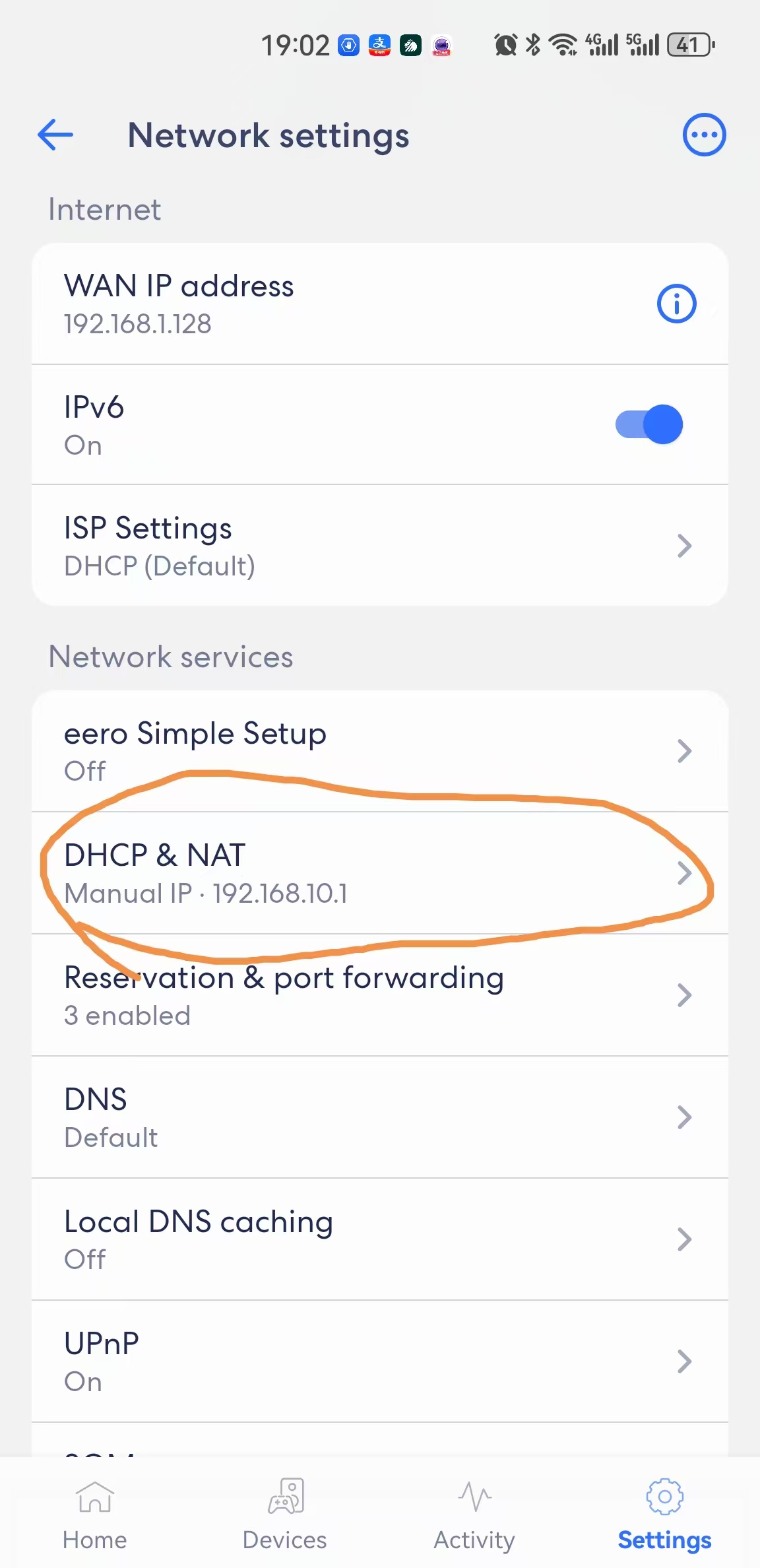Open UPnP settings
The height and width of the screenshot is (1568, 760).
click(x=380, y=1361)
